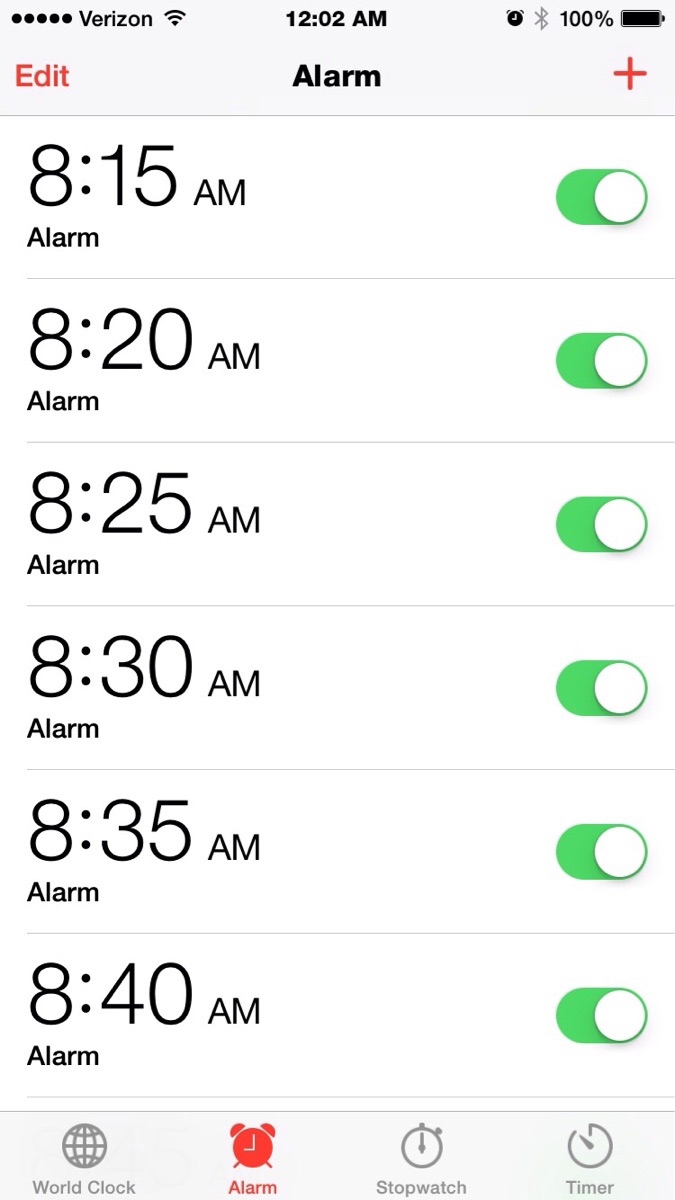Tap Edit to modify alarms
675x1200 pixels.
point(42,76)
